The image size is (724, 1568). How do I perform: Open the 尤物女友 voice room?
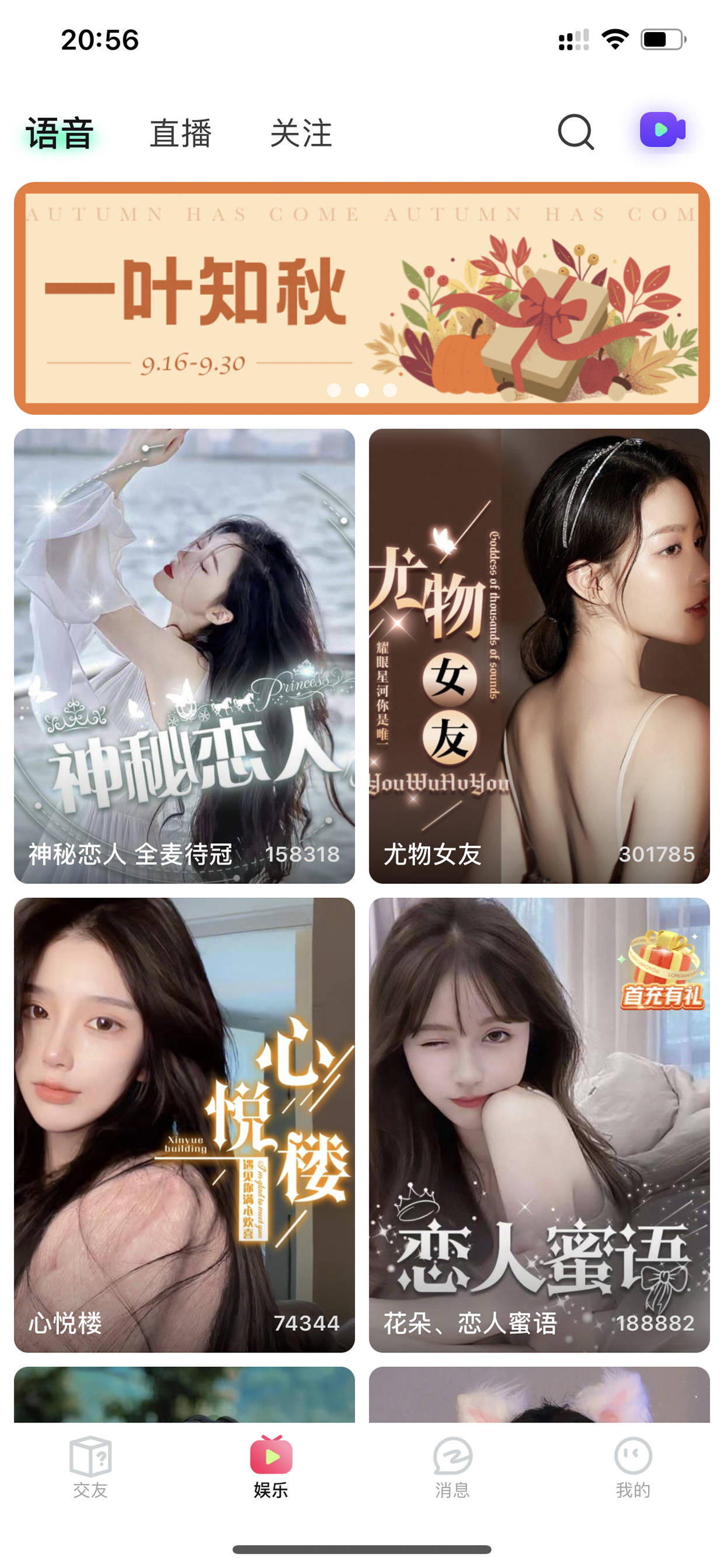(539, 656)
